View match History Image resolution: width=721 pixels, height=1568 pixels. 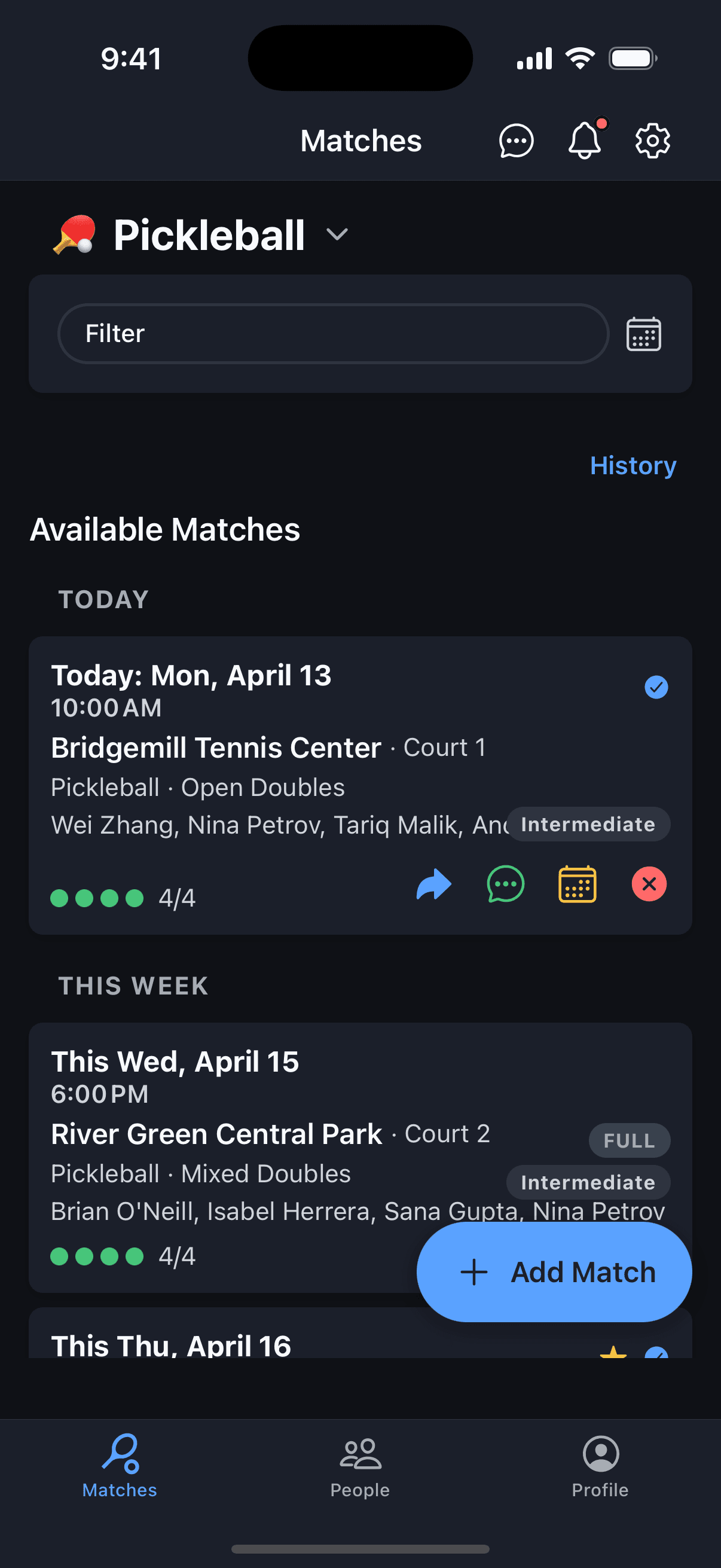pyautogui.click(x=633, y=466)
